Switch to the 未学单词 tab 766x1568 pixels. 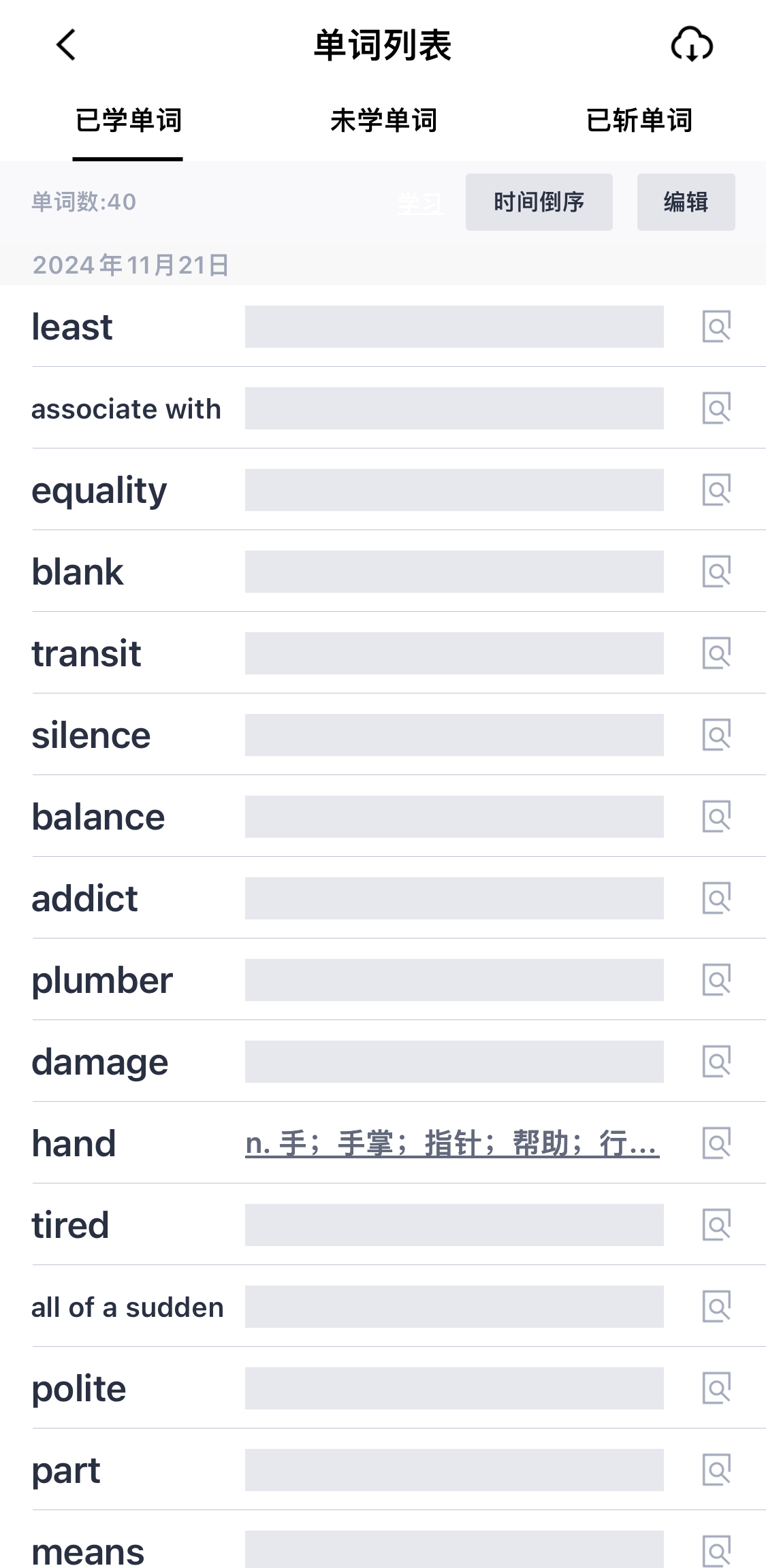pos(383,120)
